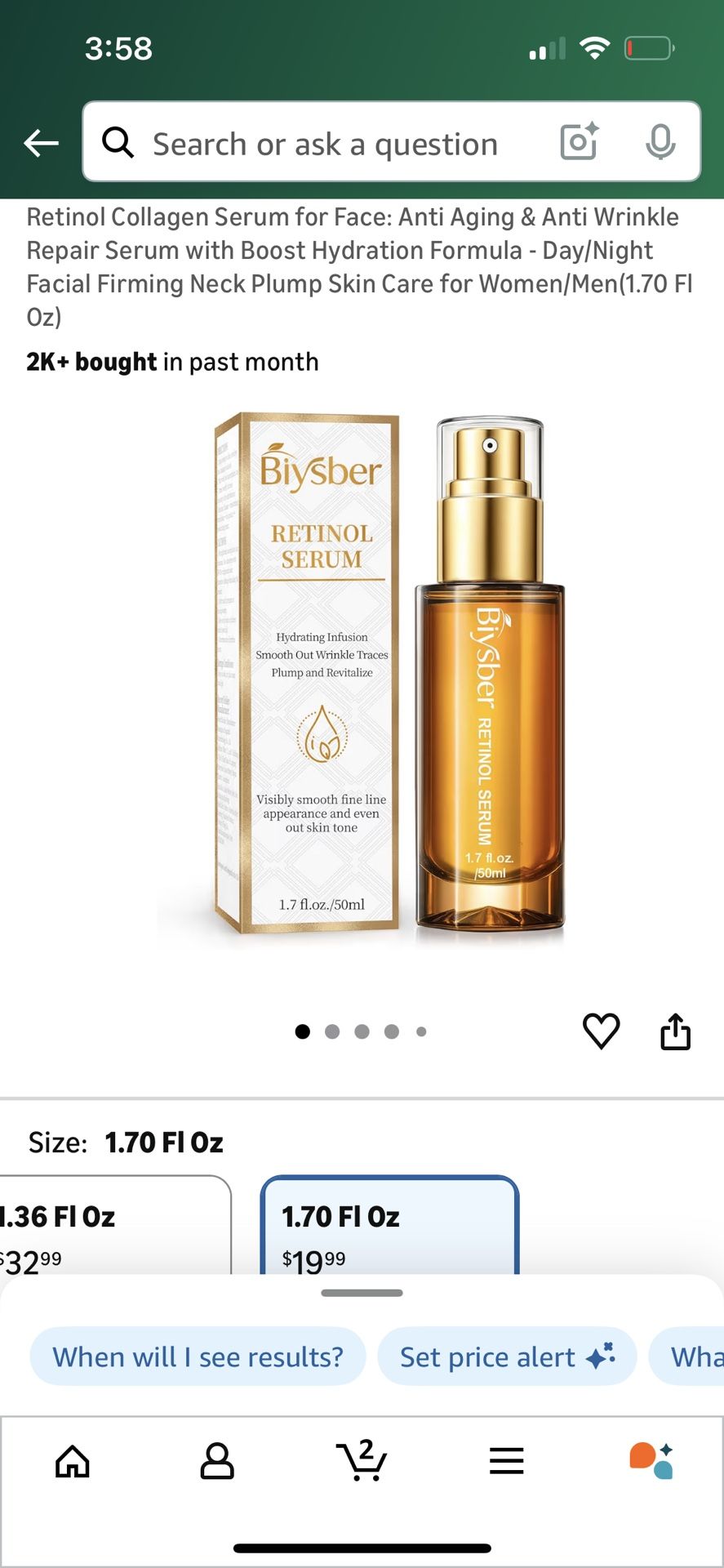Screen dimensions: 724x1568
Task: Go to the Home tab
Action: tap(72, 1462)
